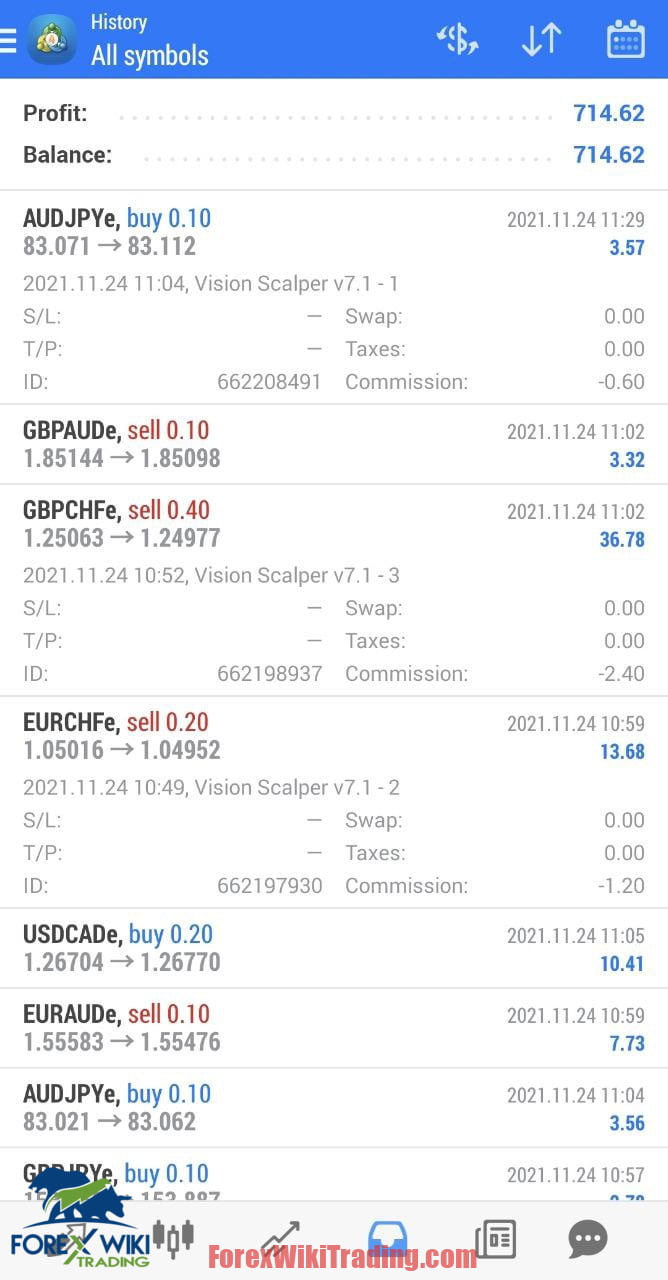The height and width of the screenshot is (1280, 668).
Task: Change the history sort order
Action: [x=541, y=40]
